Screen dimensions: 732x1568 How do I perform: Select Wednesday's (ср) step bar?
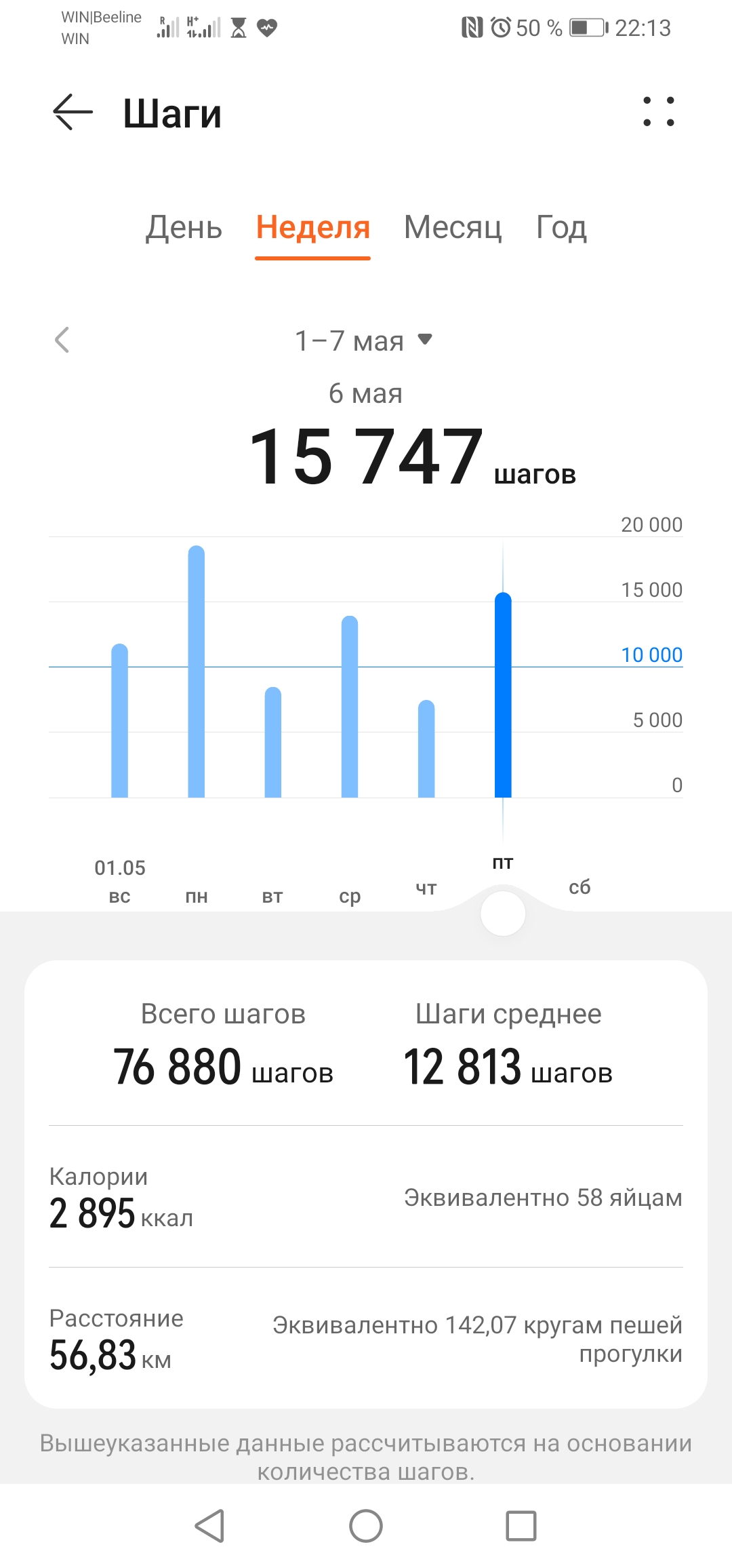point(350,707)
